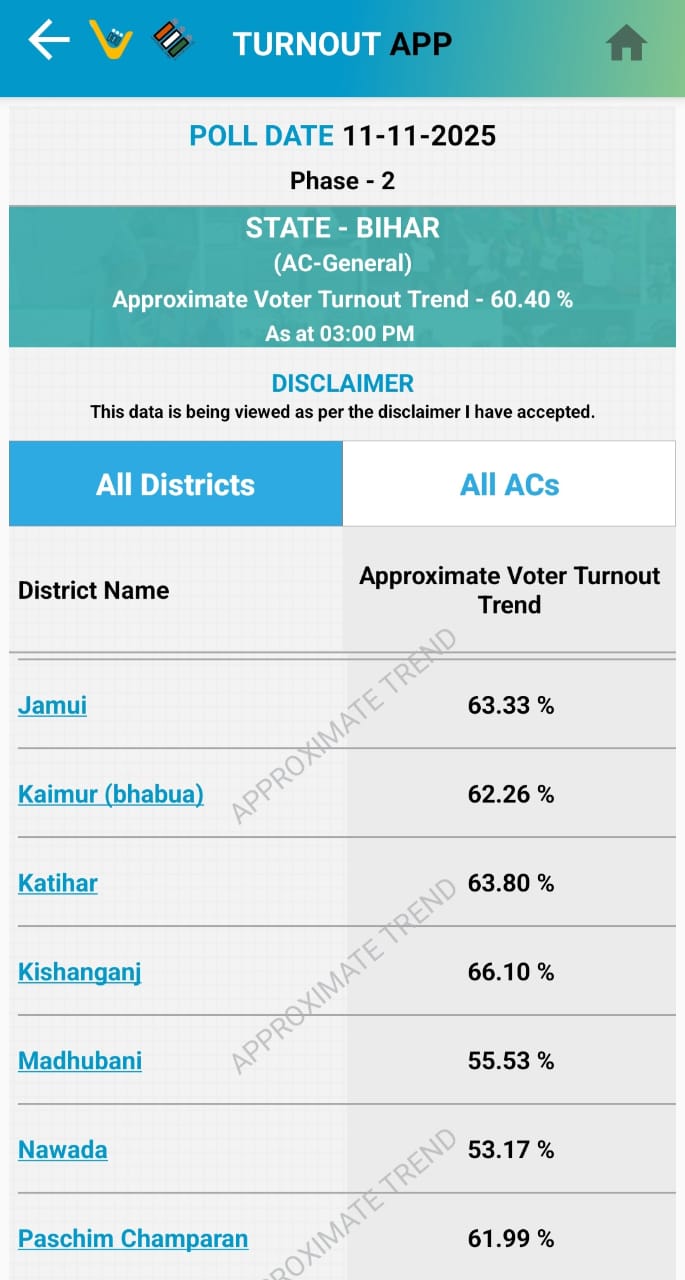View Katihar district turnout
685x1280 pixels.
(58, 883)
